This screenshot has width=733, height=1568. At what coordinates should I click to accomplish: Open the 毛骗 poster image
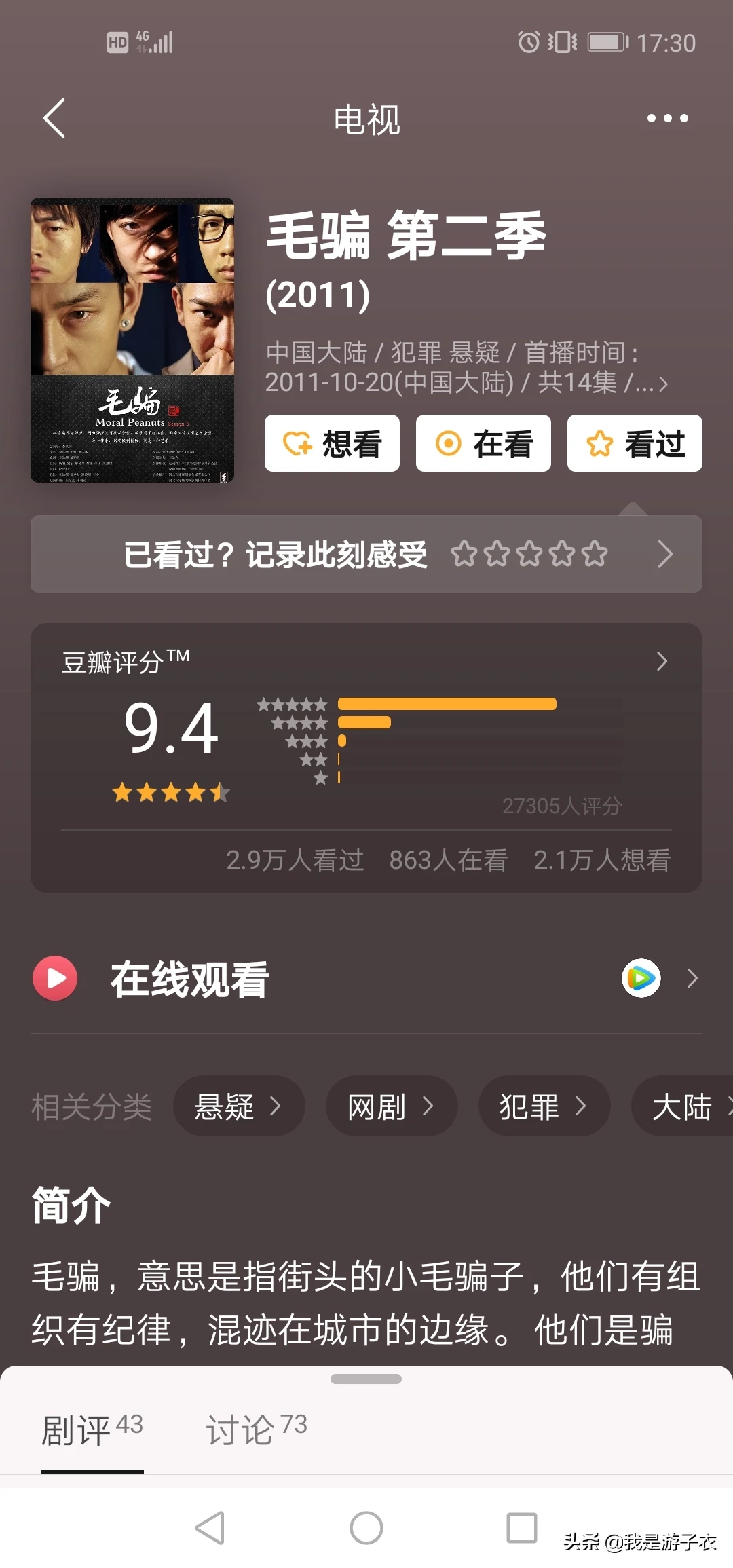tap(132, 340)
